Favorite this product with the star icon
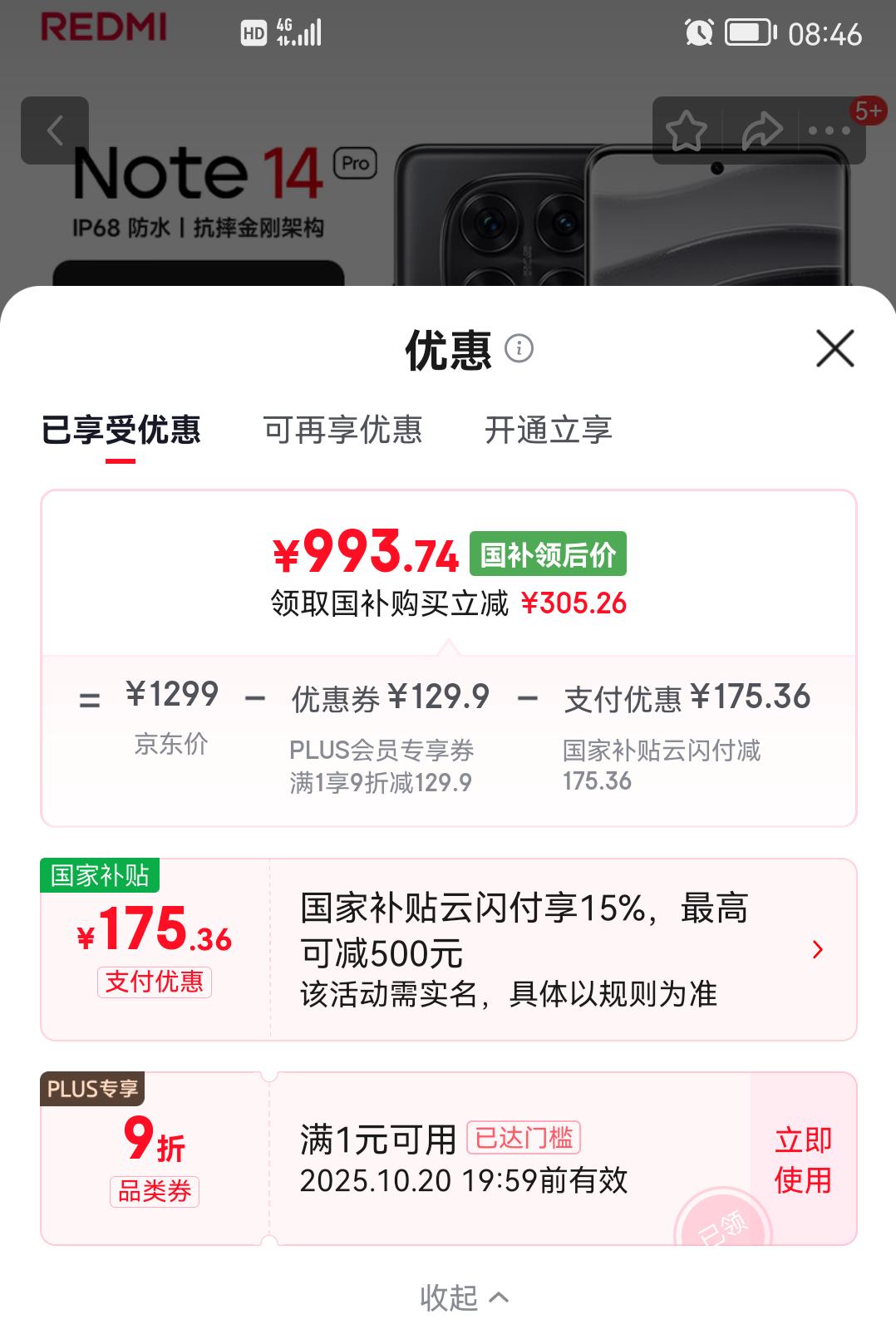 tap(687, 130)
